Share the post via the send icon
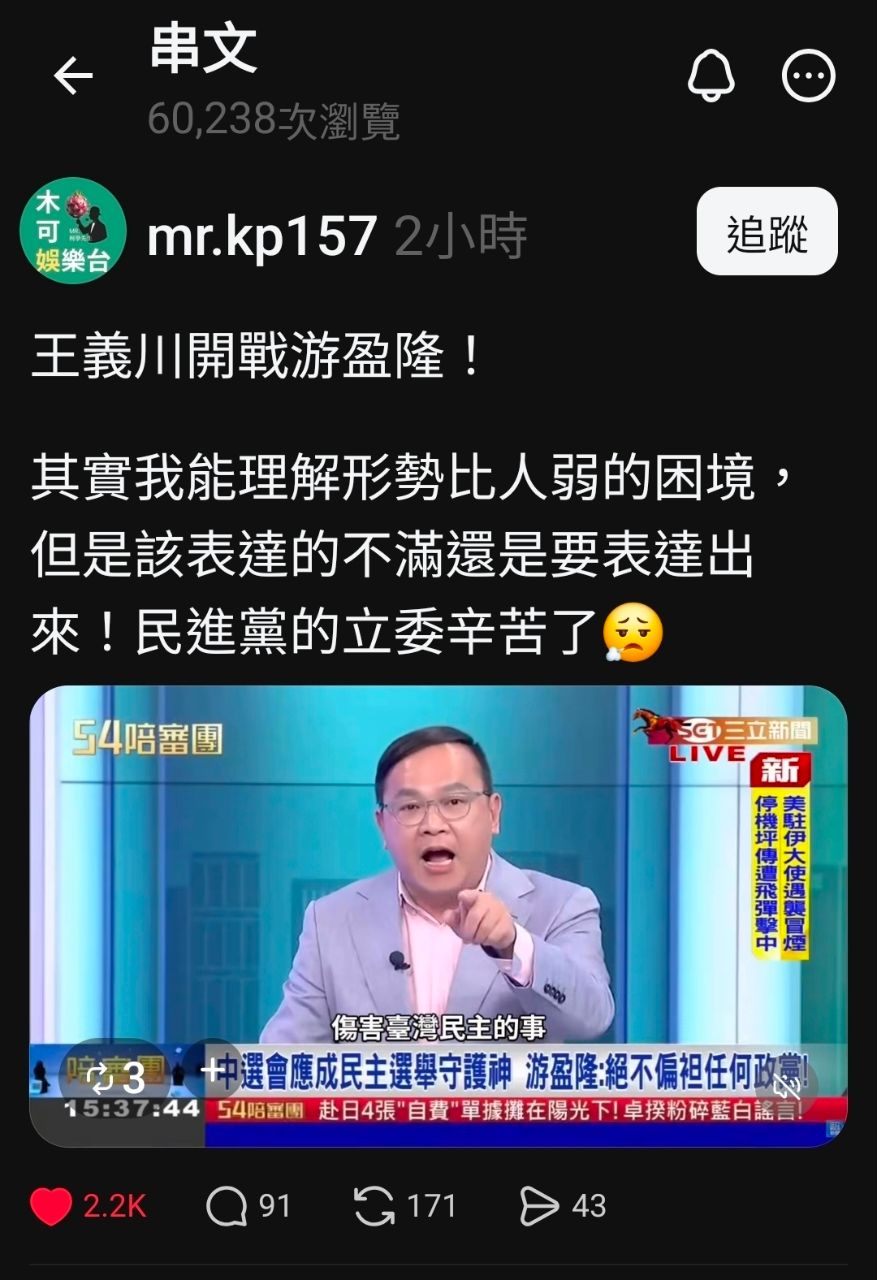877x1280 pixels. pyautogui.click(x=539, y=1207)
